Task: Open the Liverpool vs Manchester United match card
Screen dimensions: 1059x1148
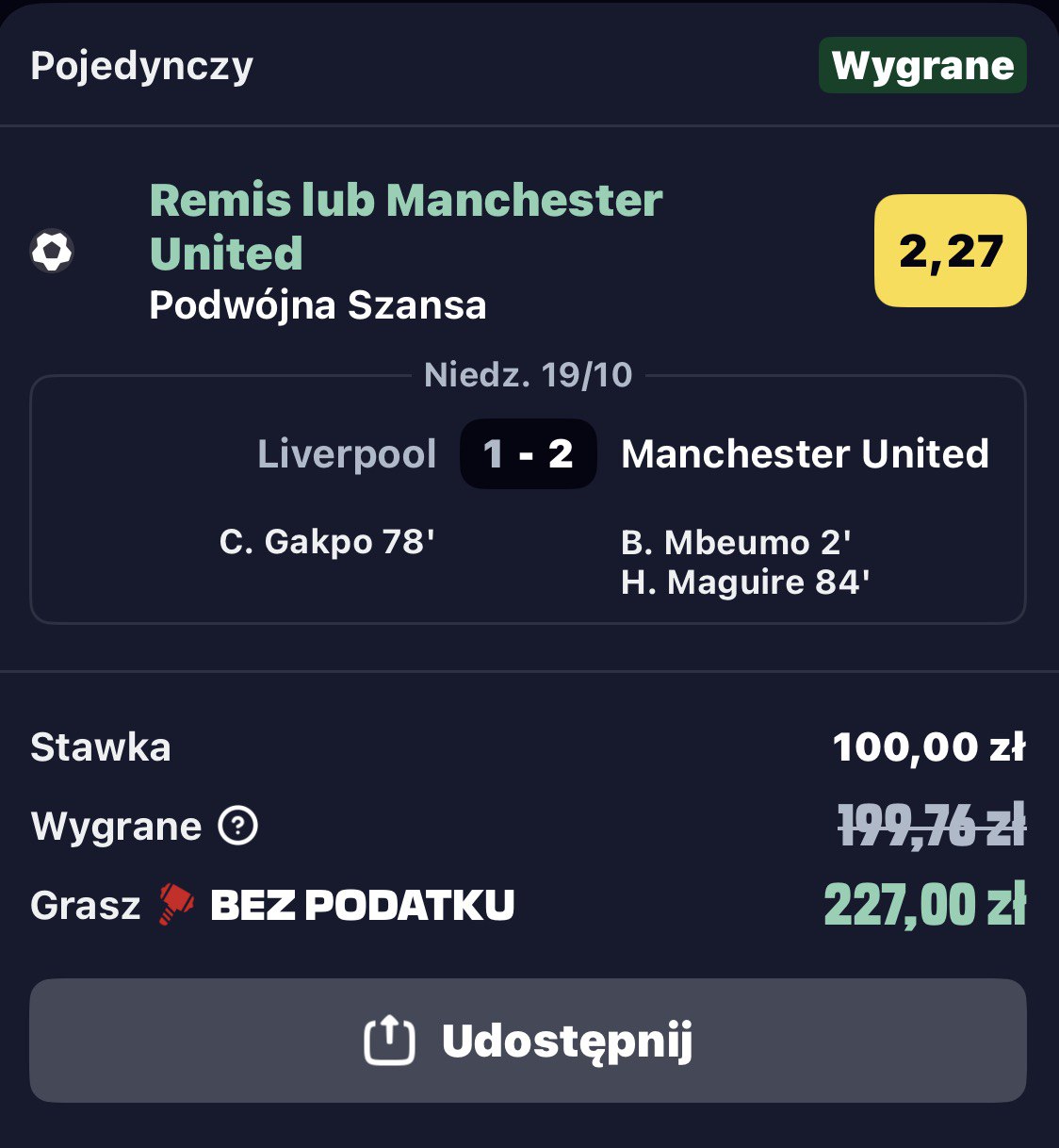Action: click(528, 500)
